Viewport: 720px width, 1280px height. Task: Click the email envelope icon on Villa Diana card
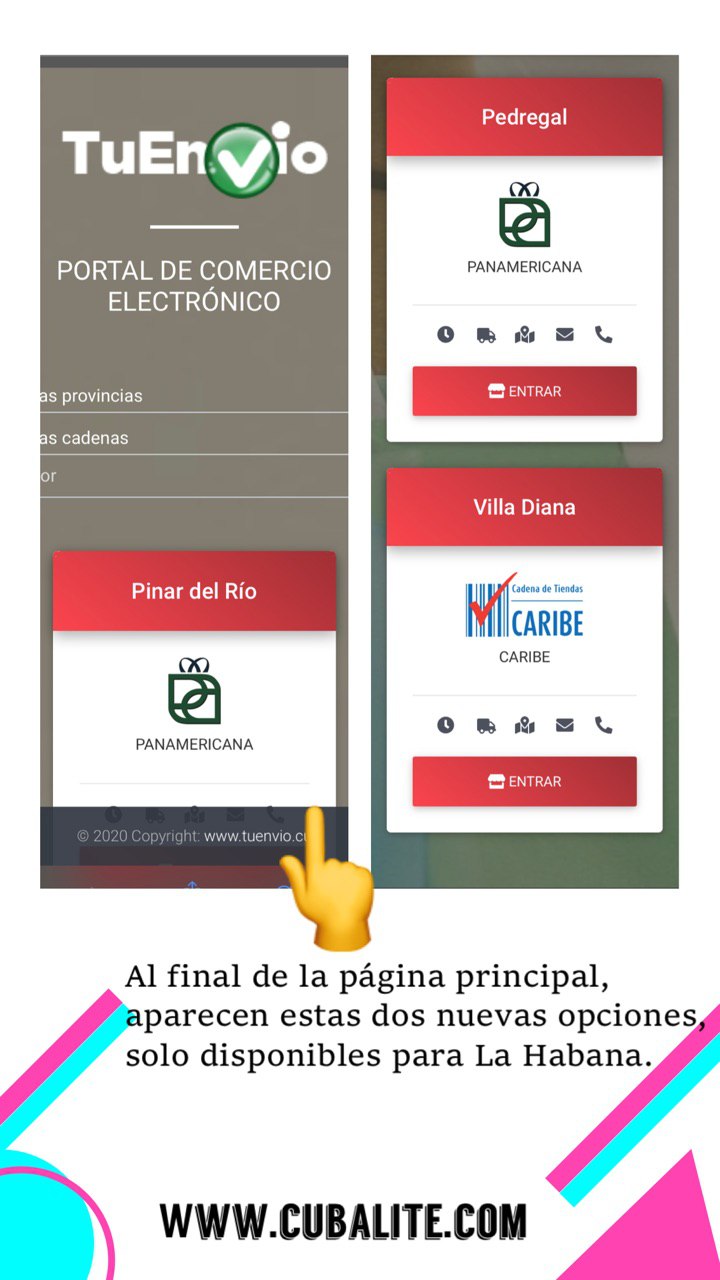[x=564, y=726]
